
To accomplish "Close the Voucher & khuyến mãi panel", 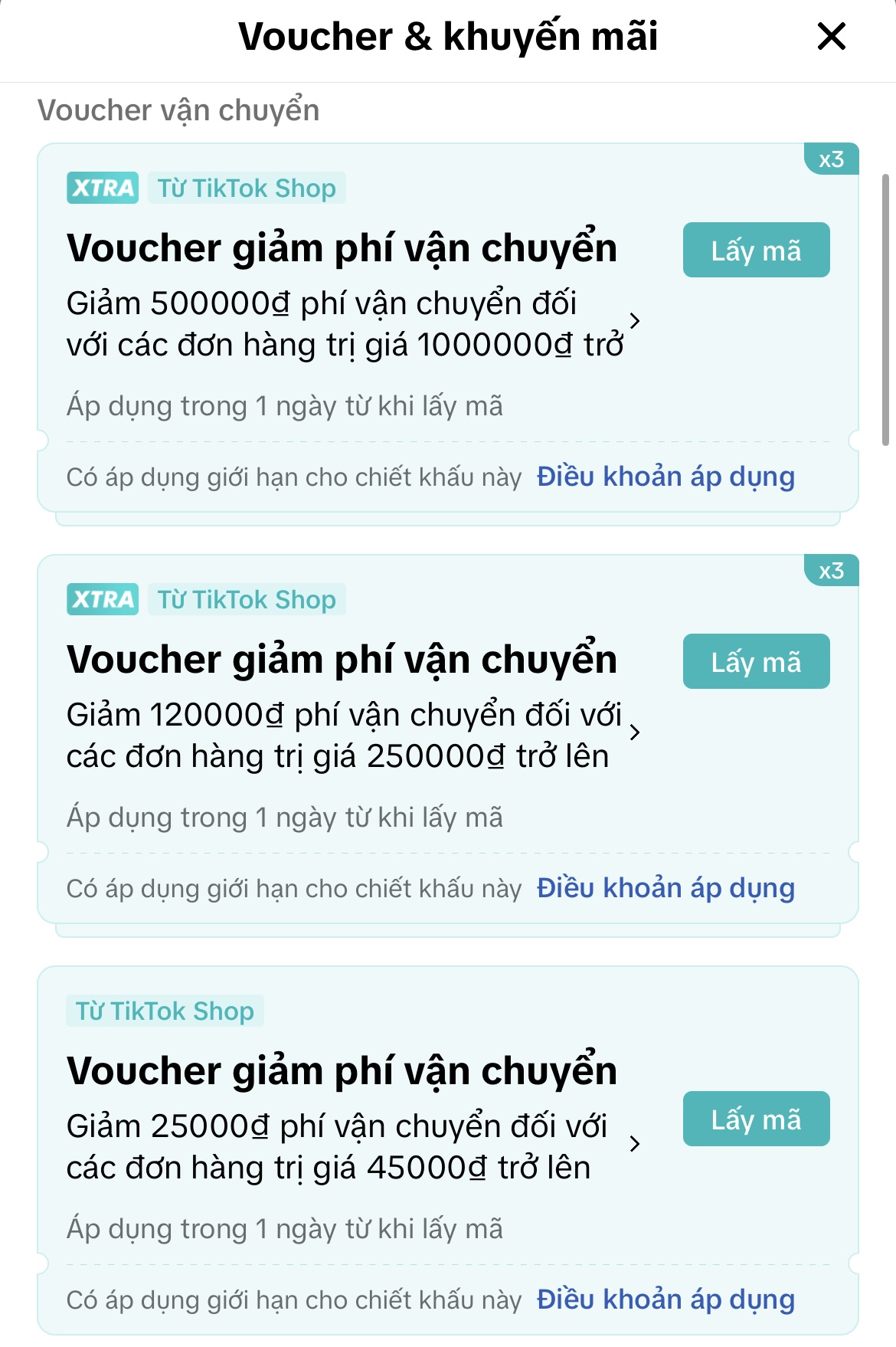I will pyautogui.click(x=831, y=36).
